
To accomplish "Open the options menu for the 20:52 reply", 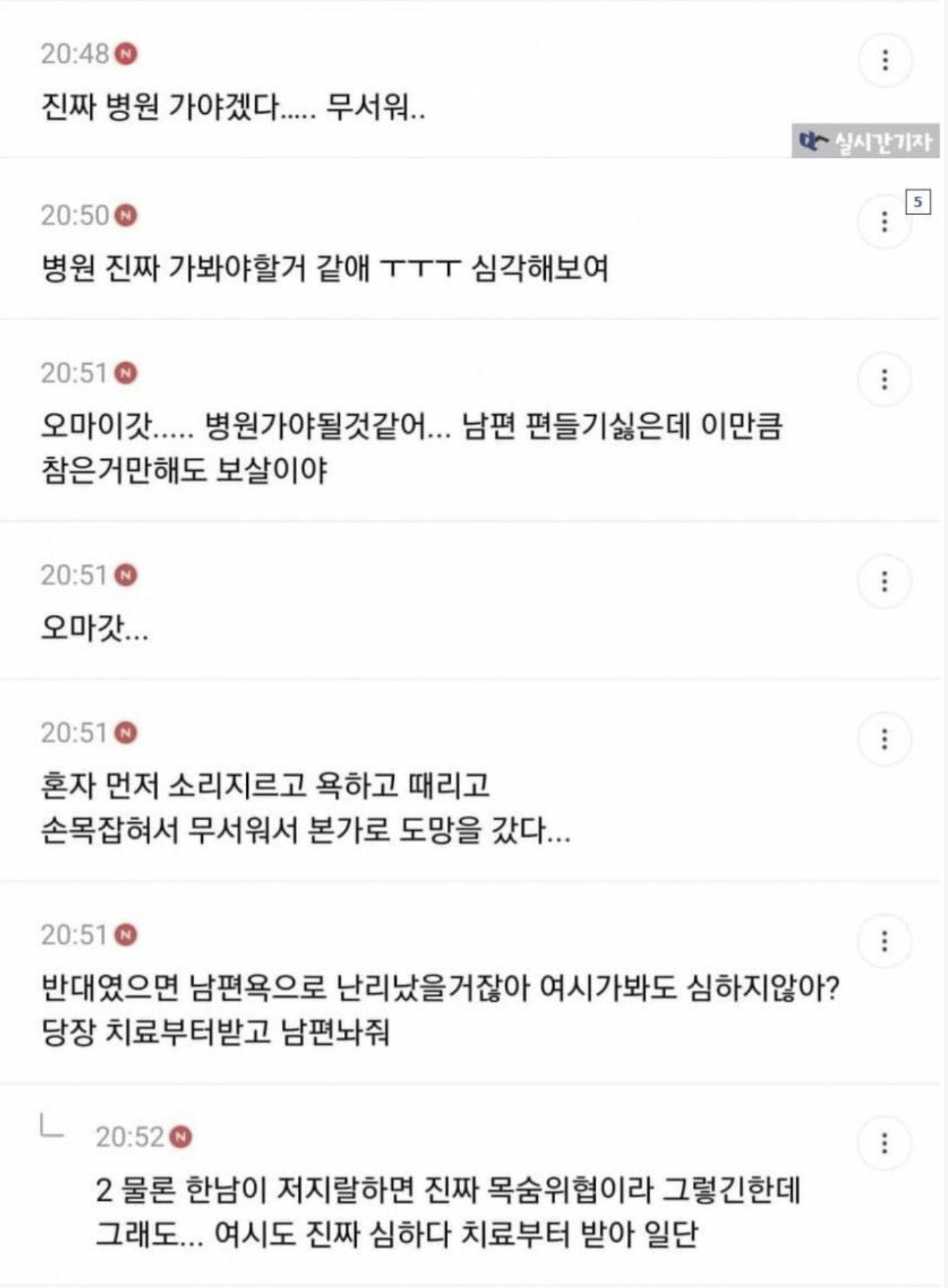I will point(884,1144).
